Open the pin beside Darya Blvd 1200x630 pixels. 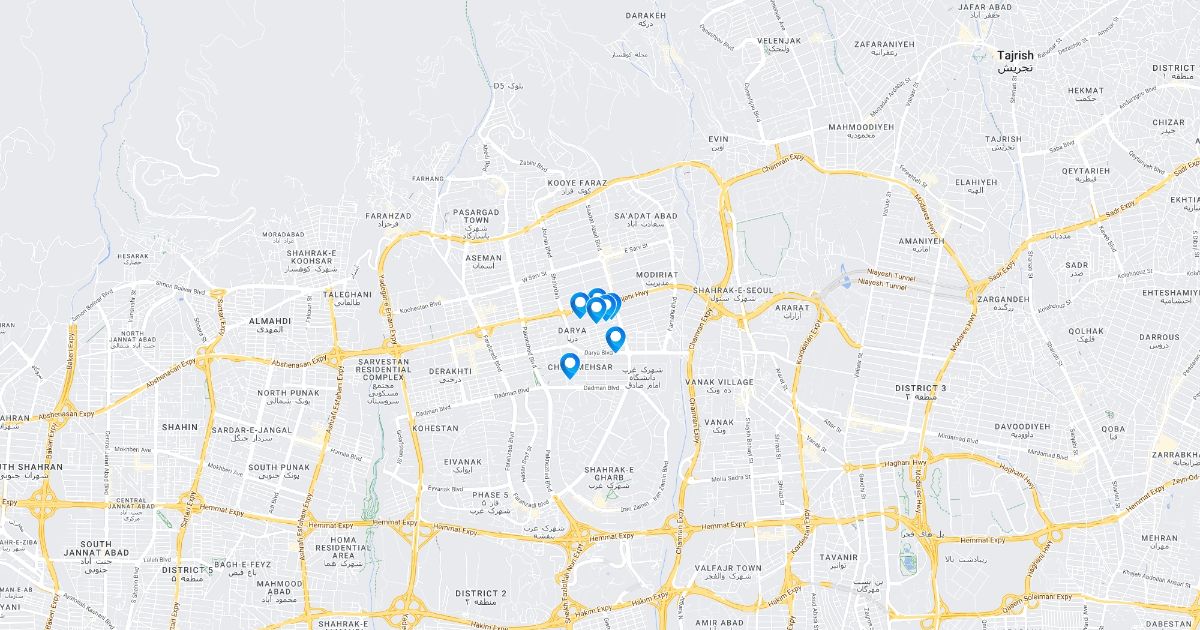[x=616, y=339]
